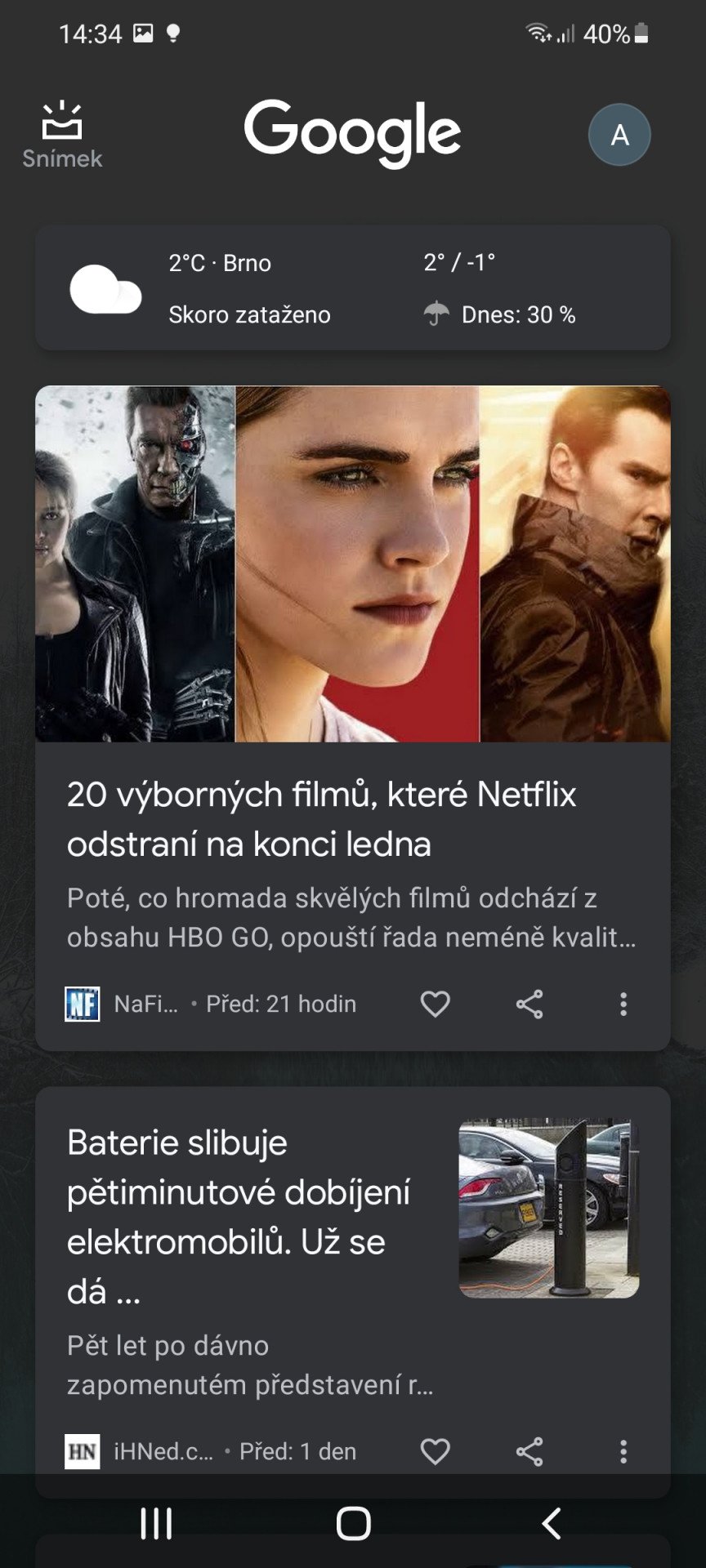Image resolution: width=706 pixels, height=1568 pixels.
Task: Open the Brno weather card
Action: pos(353,288)
